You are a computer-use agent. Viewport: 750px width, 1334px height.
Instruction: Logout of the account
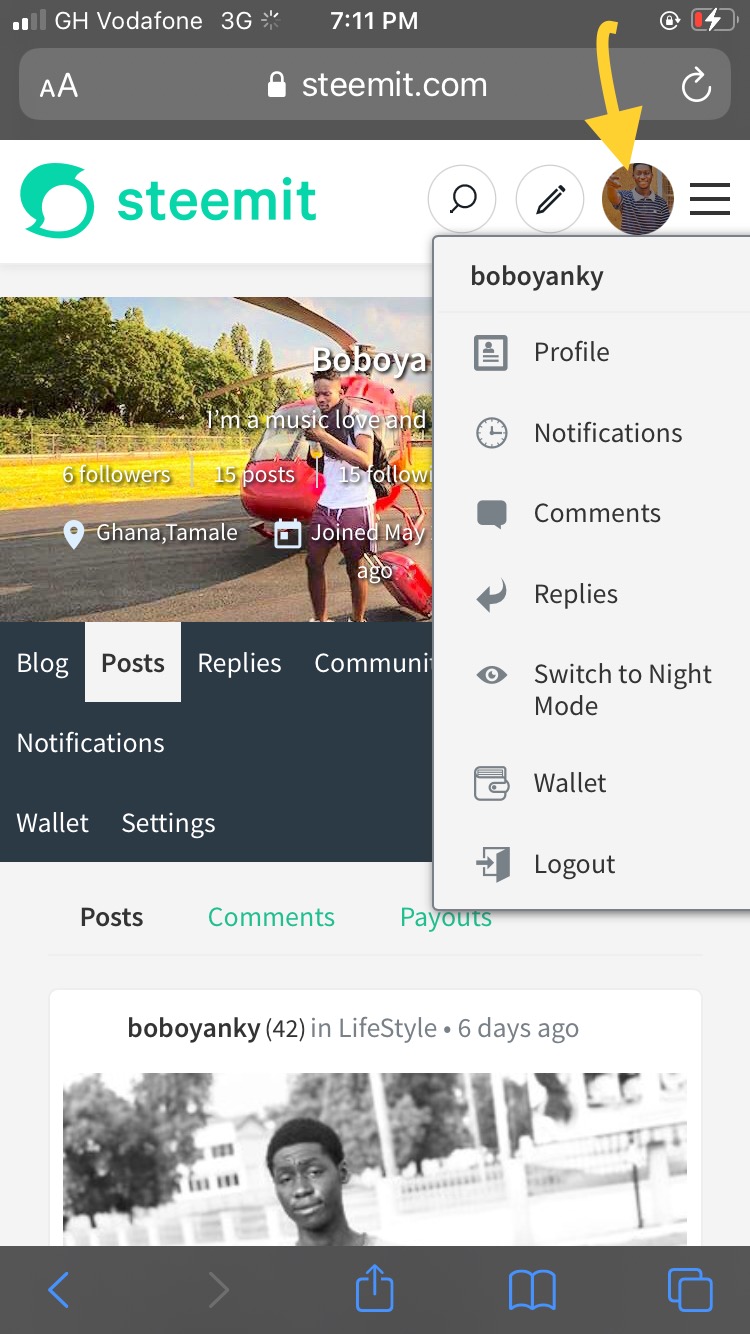[574, 864]
